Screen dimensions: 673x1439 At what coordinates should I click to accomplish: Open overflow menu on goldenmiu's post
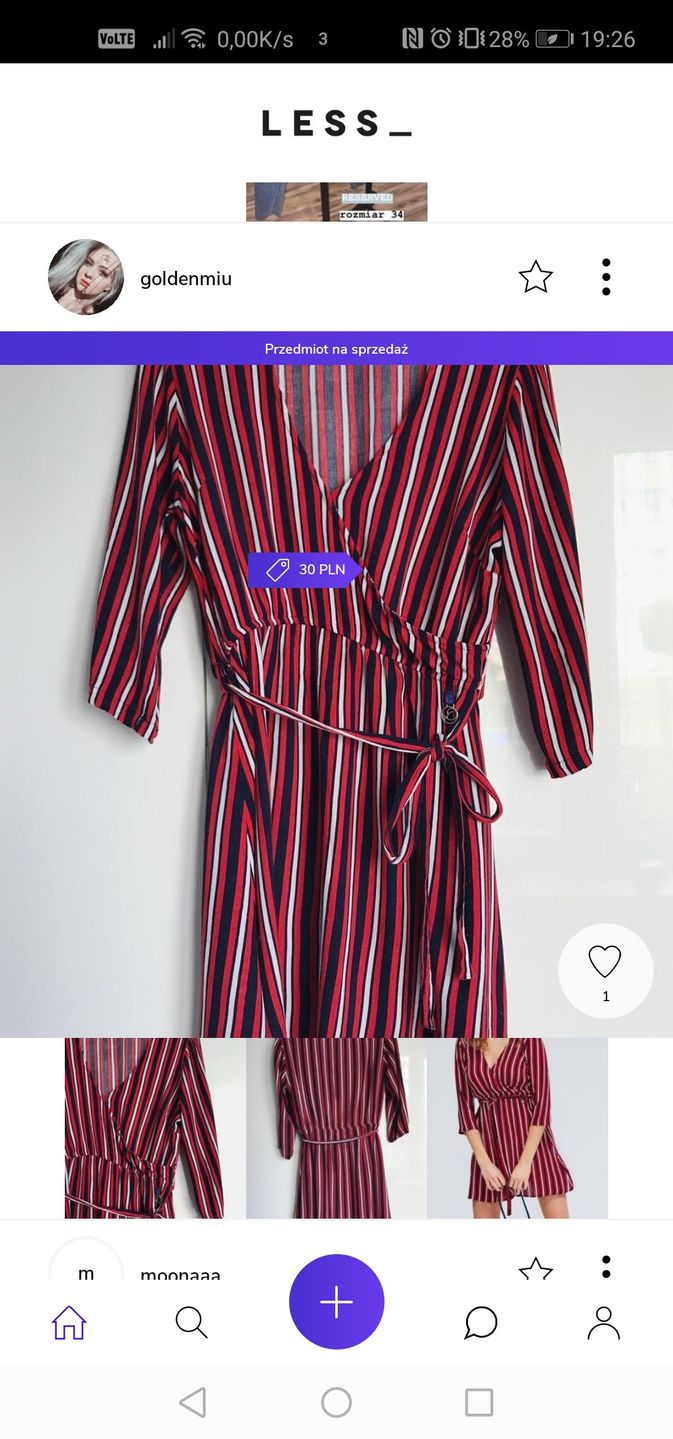[x=606, y=277]
